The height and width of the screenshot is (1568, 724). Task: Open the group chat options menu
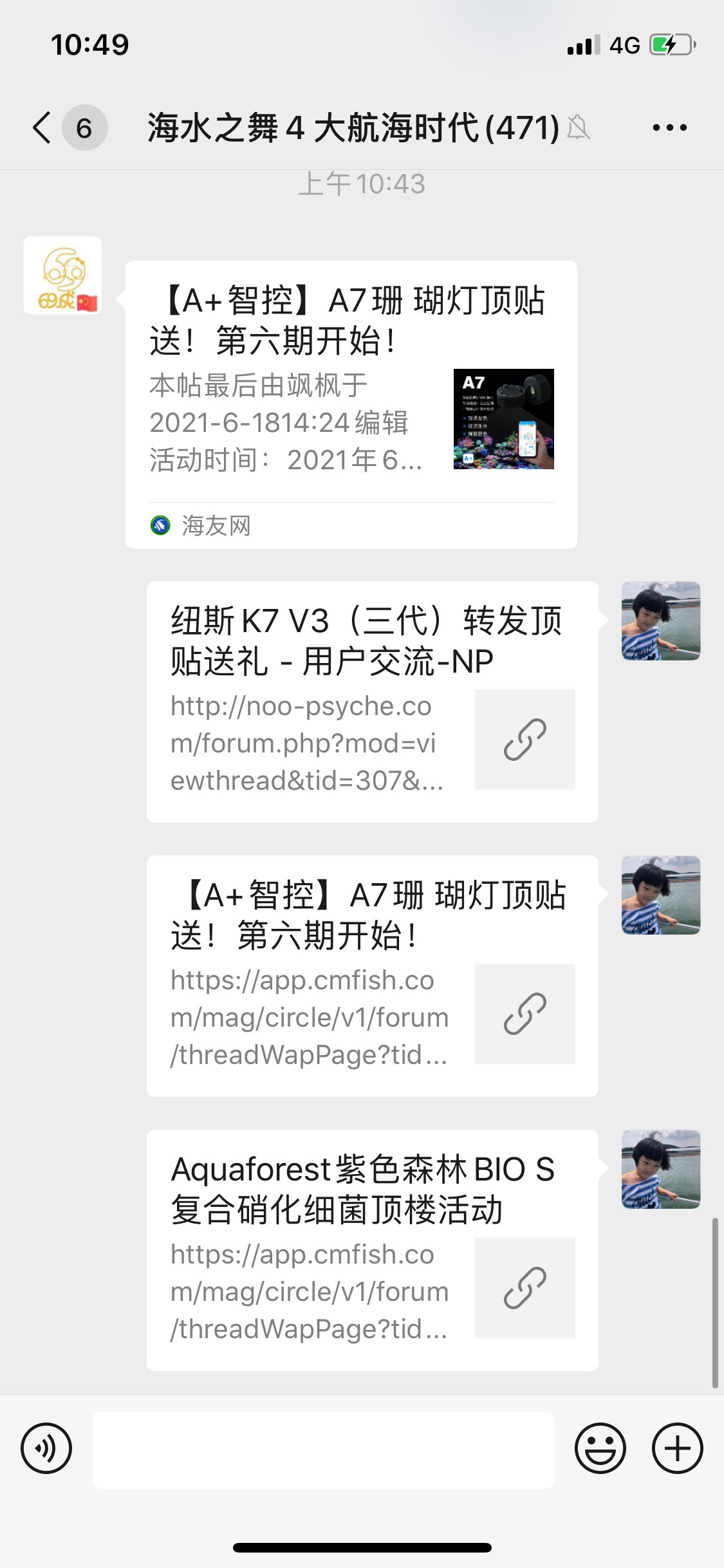(x=669, y=127)
